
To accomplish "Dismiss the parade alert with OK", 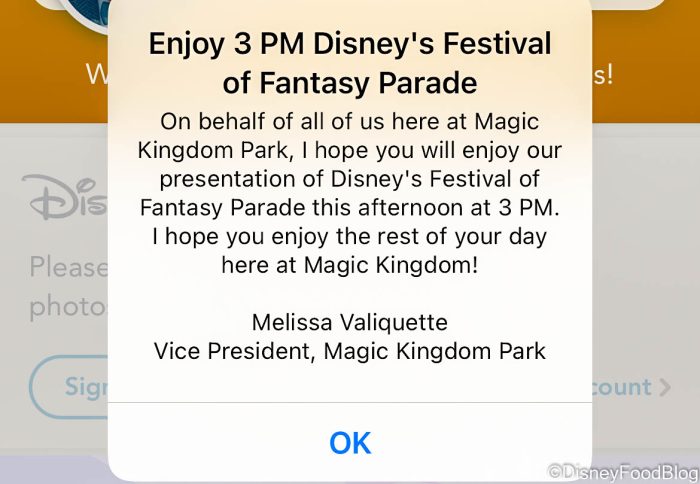I will click(350, 441).
